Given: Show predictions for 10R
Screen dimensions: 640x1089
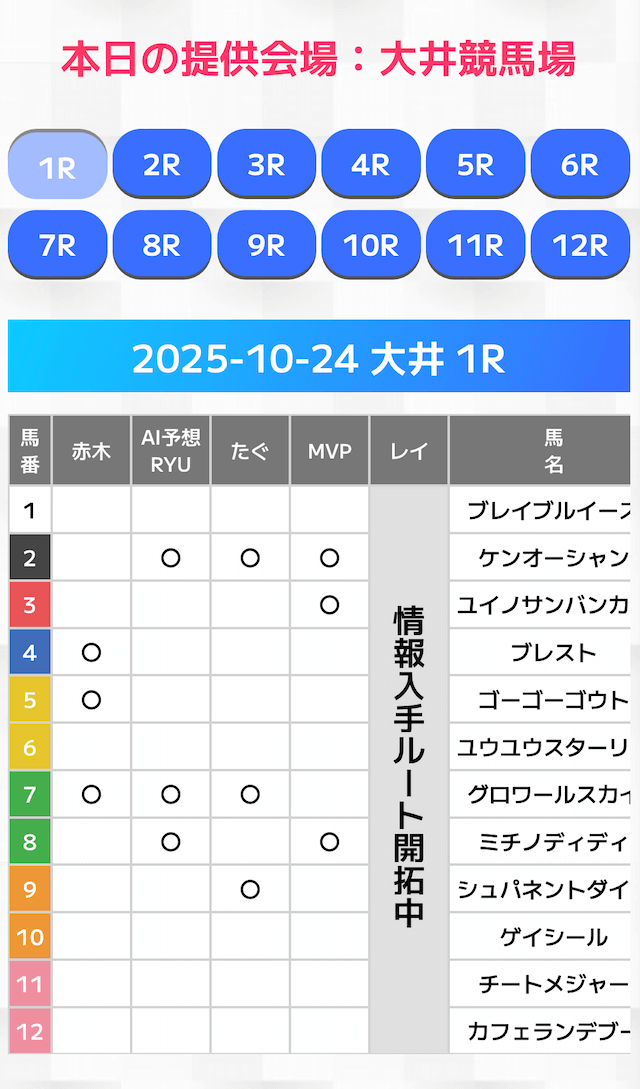Looking at the screenshot, I should coord(371,244).
